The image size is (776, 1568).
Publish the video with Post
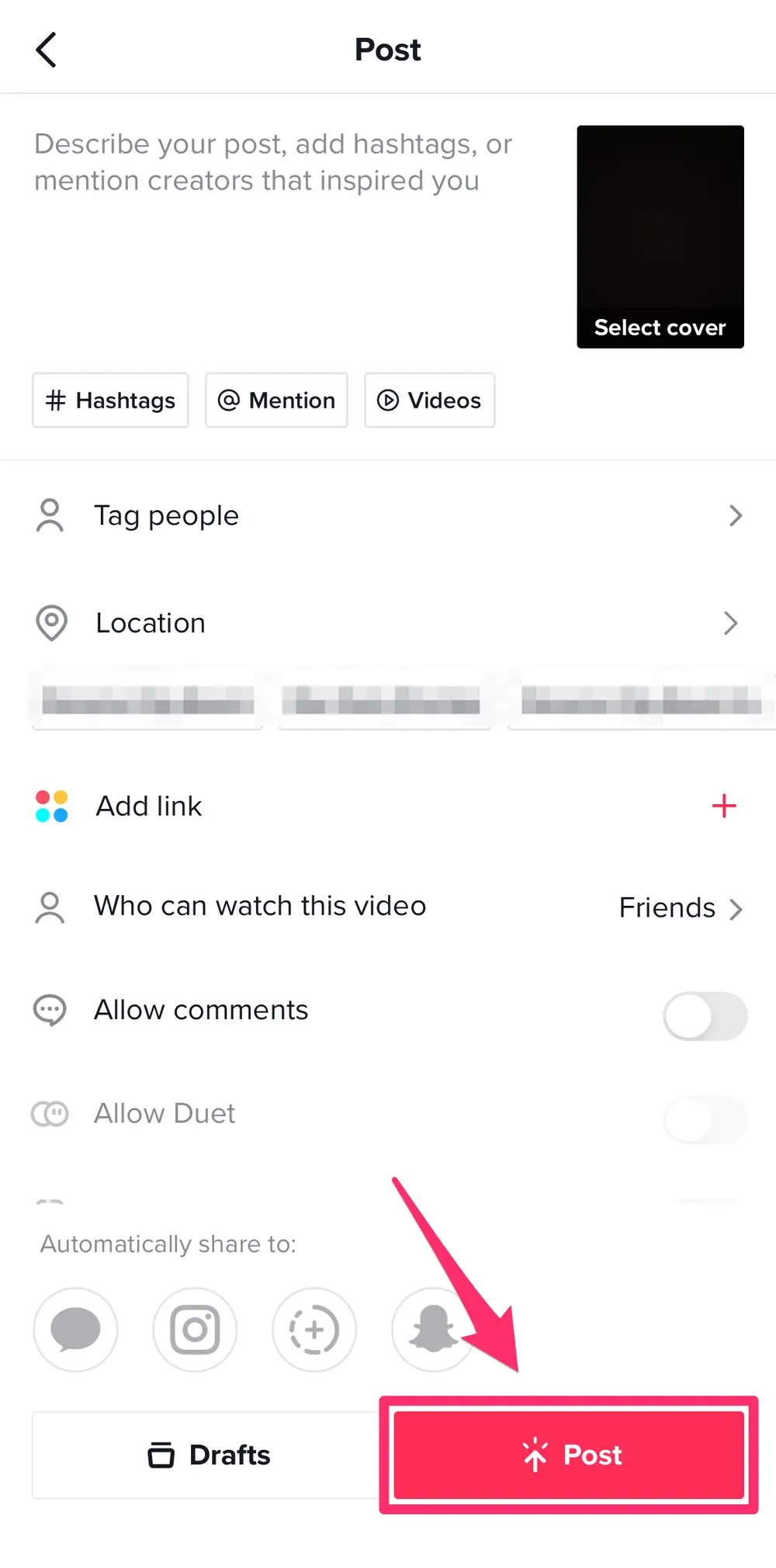tap(568, 1455)
